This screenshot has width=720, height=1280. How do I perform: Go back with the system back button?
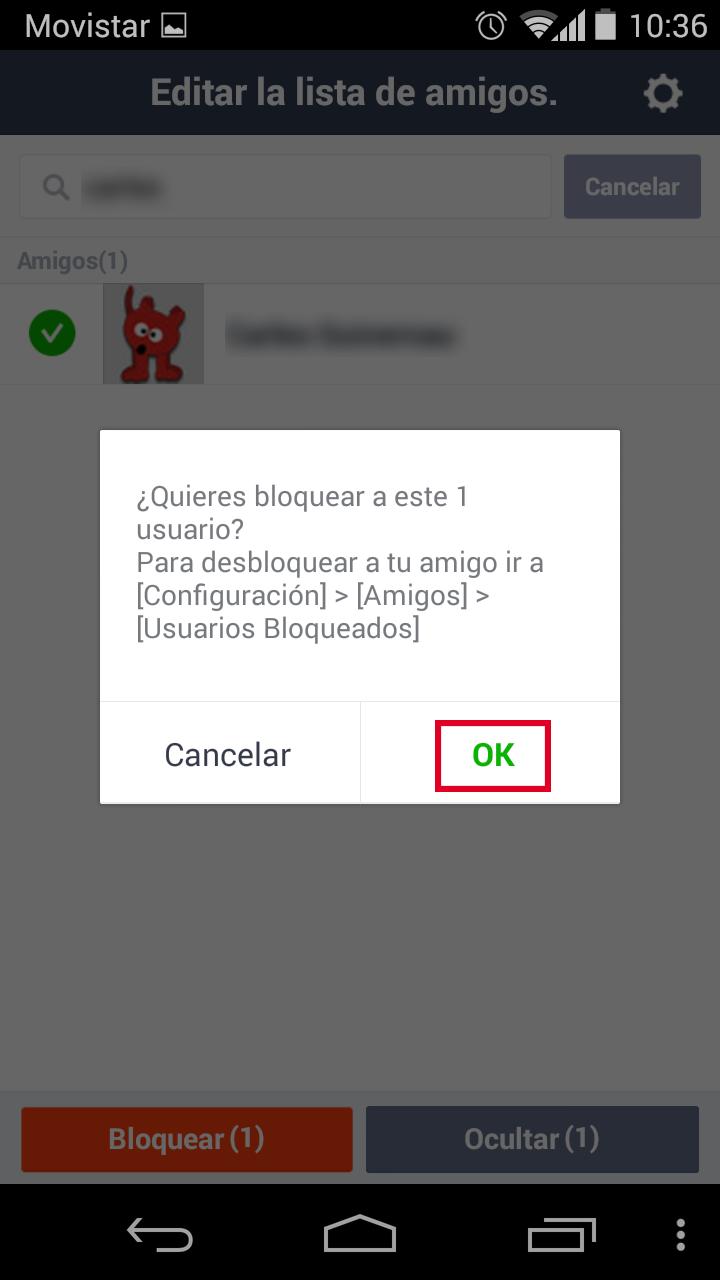160,1234
